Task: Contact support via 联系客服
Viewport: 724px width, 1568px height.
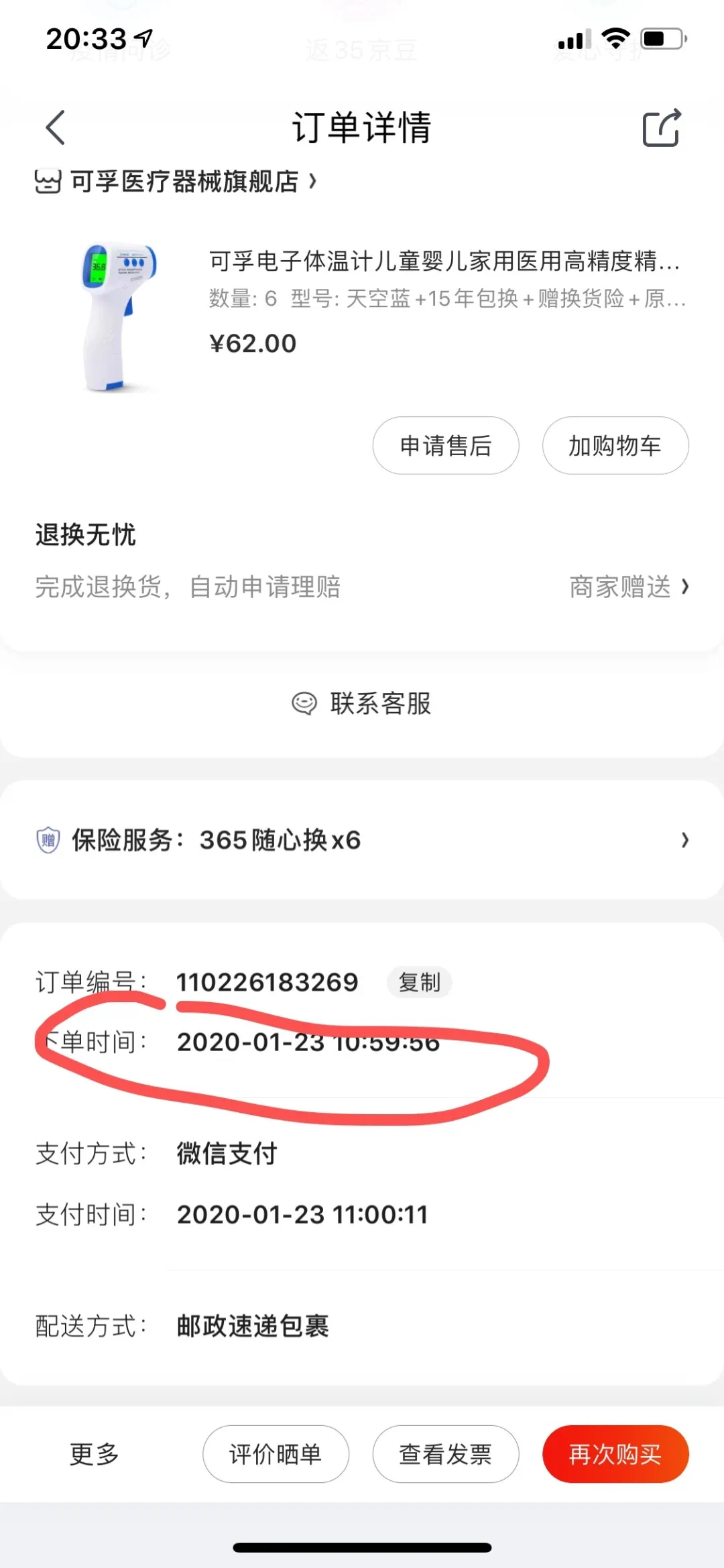Action: click(362, 704)
